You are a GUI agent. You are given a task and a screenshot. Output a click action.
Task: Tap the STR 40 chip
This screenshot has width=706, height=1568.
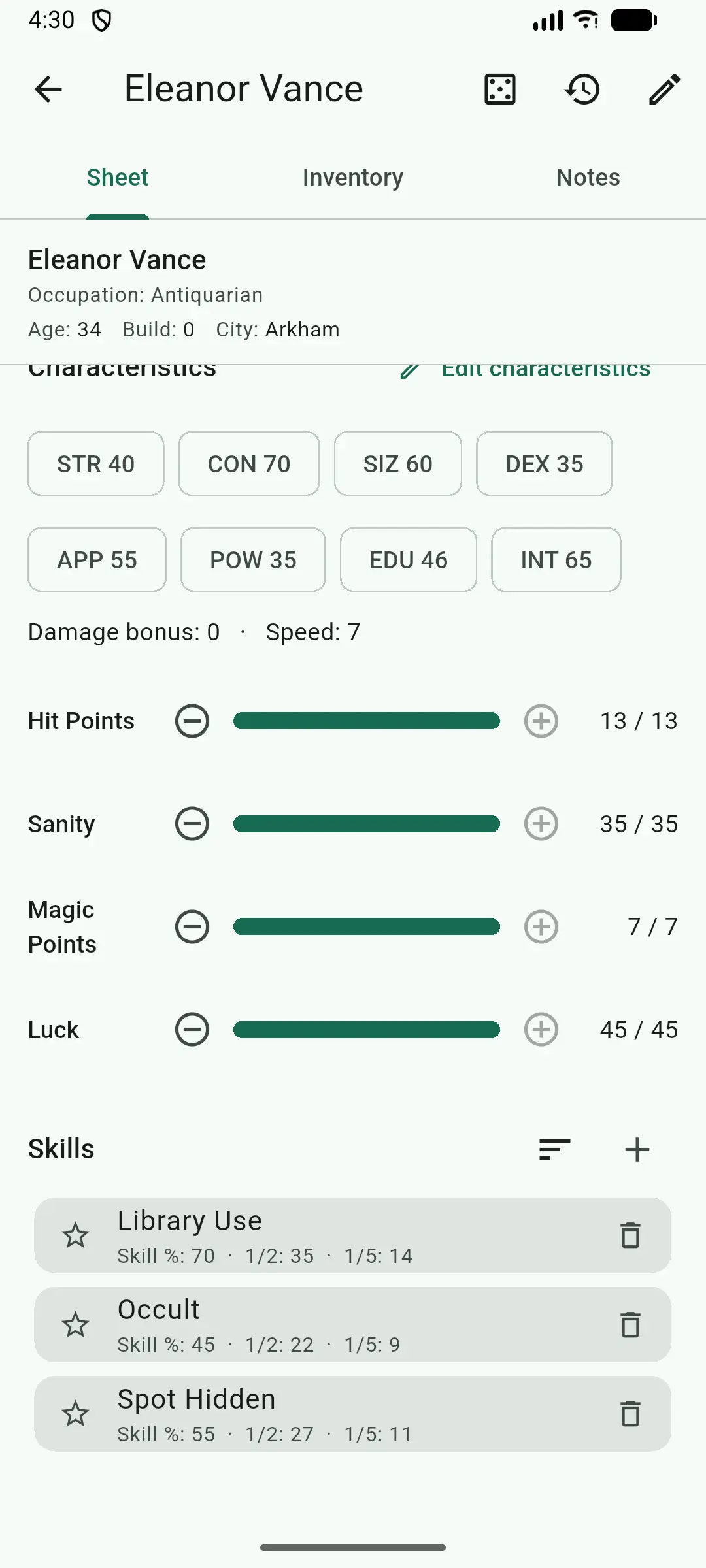[x=96, y=464]
